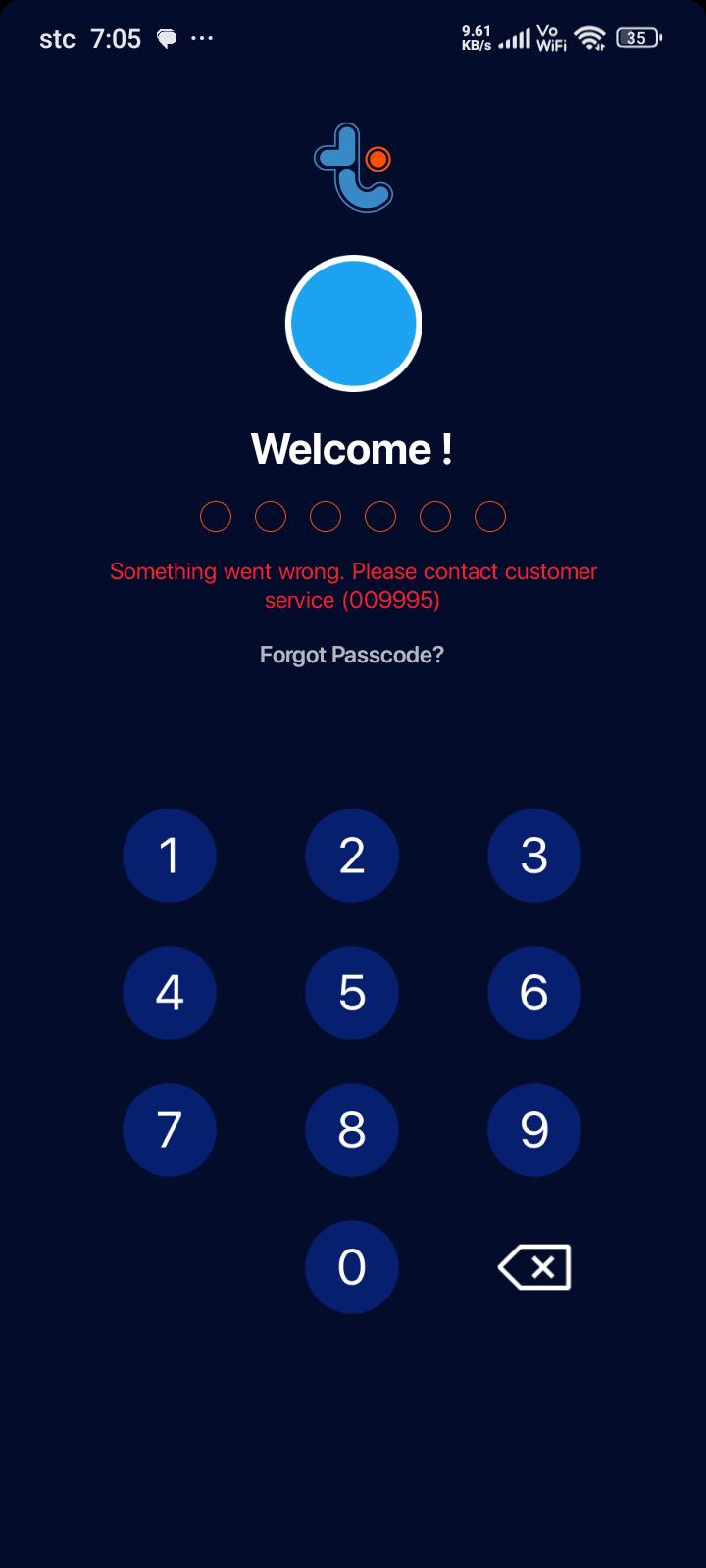Tap the number 0 key

pyautogui.click(x=352, y=1267)
